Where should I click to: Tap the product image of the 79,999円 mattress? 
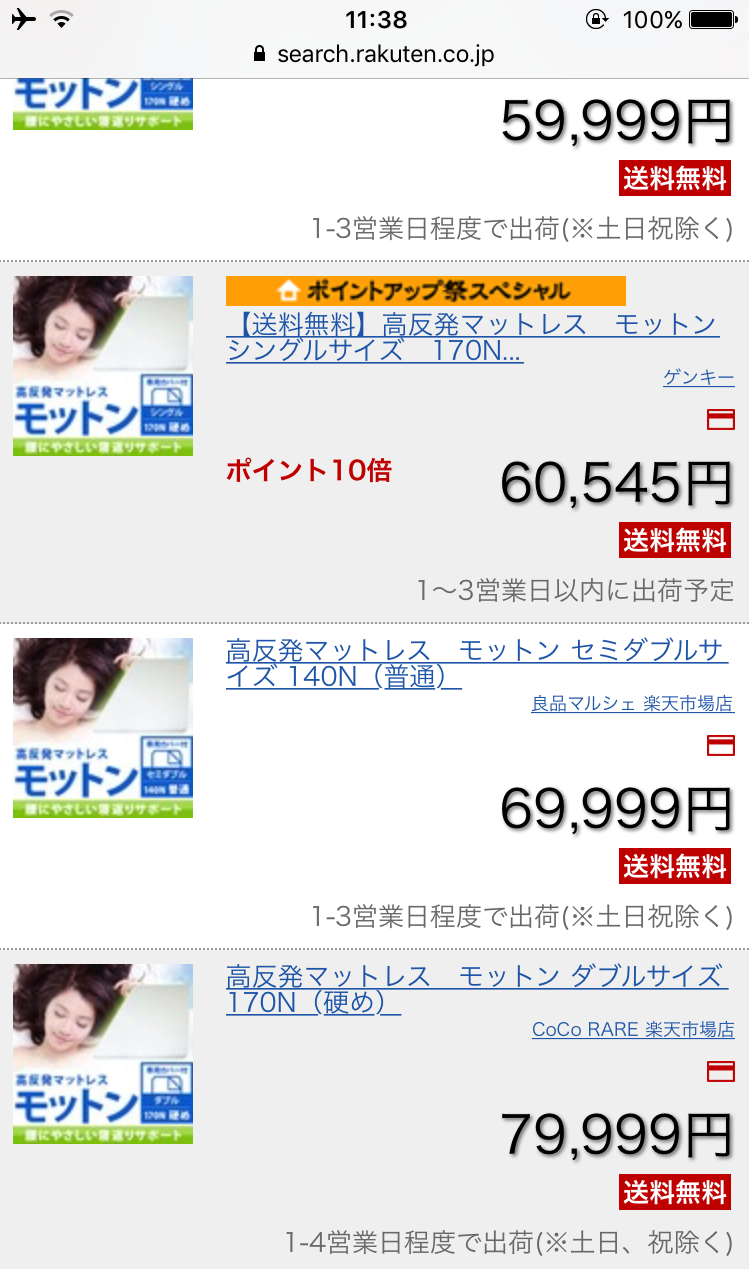tap(103, 1054)
